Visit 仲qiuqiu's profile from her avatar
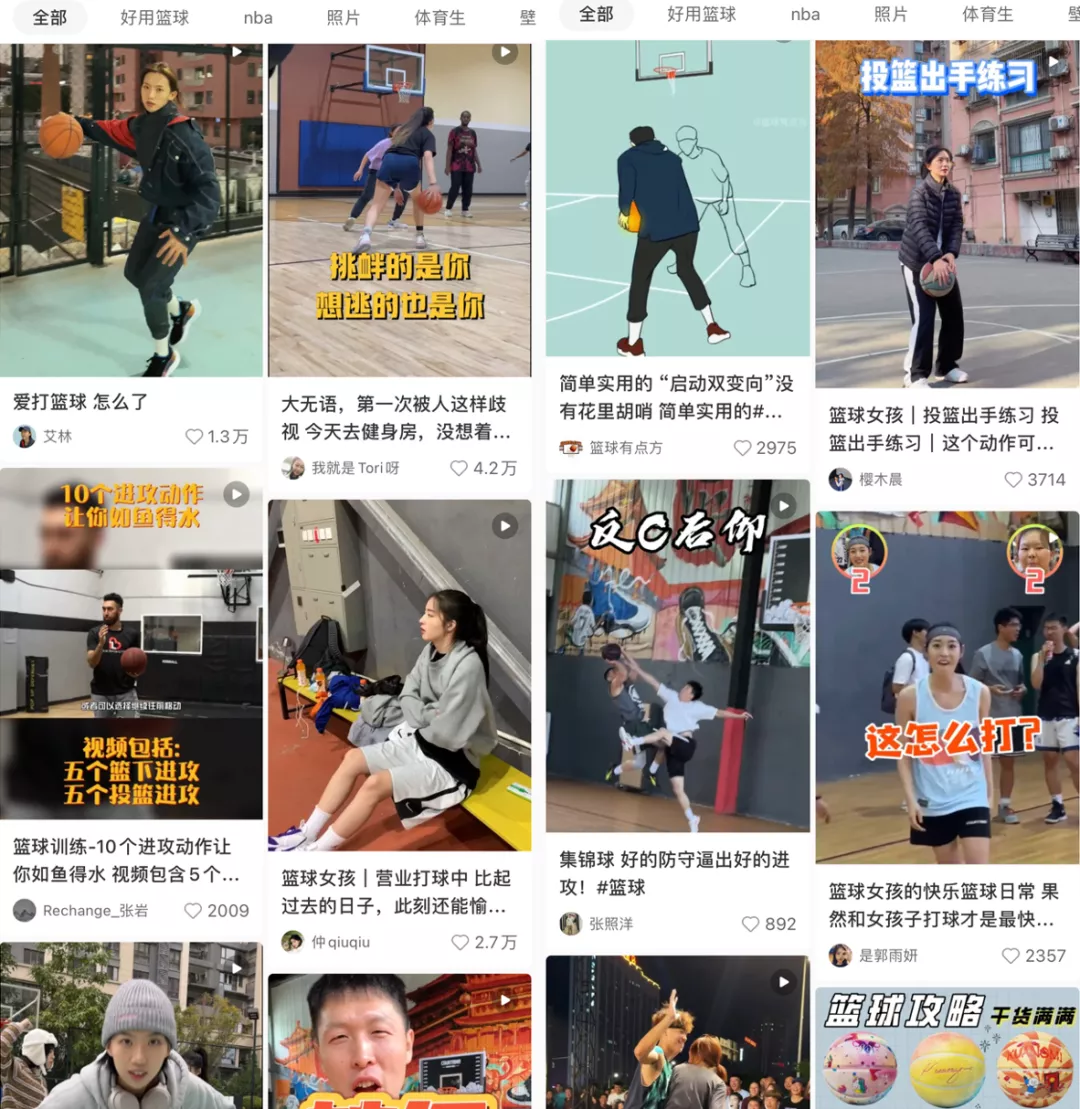 click(x=292, y=942)
